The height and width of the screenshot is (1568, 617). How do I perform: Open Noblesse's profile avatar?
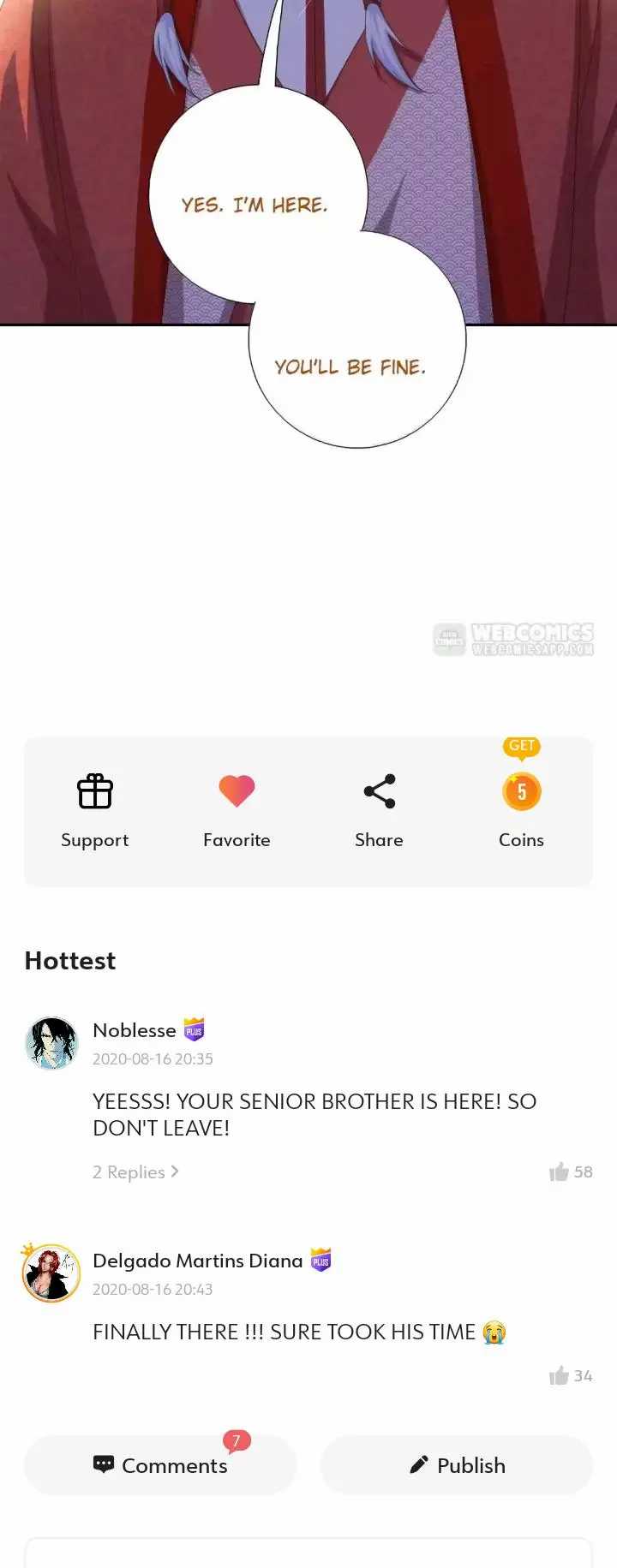51,1043
